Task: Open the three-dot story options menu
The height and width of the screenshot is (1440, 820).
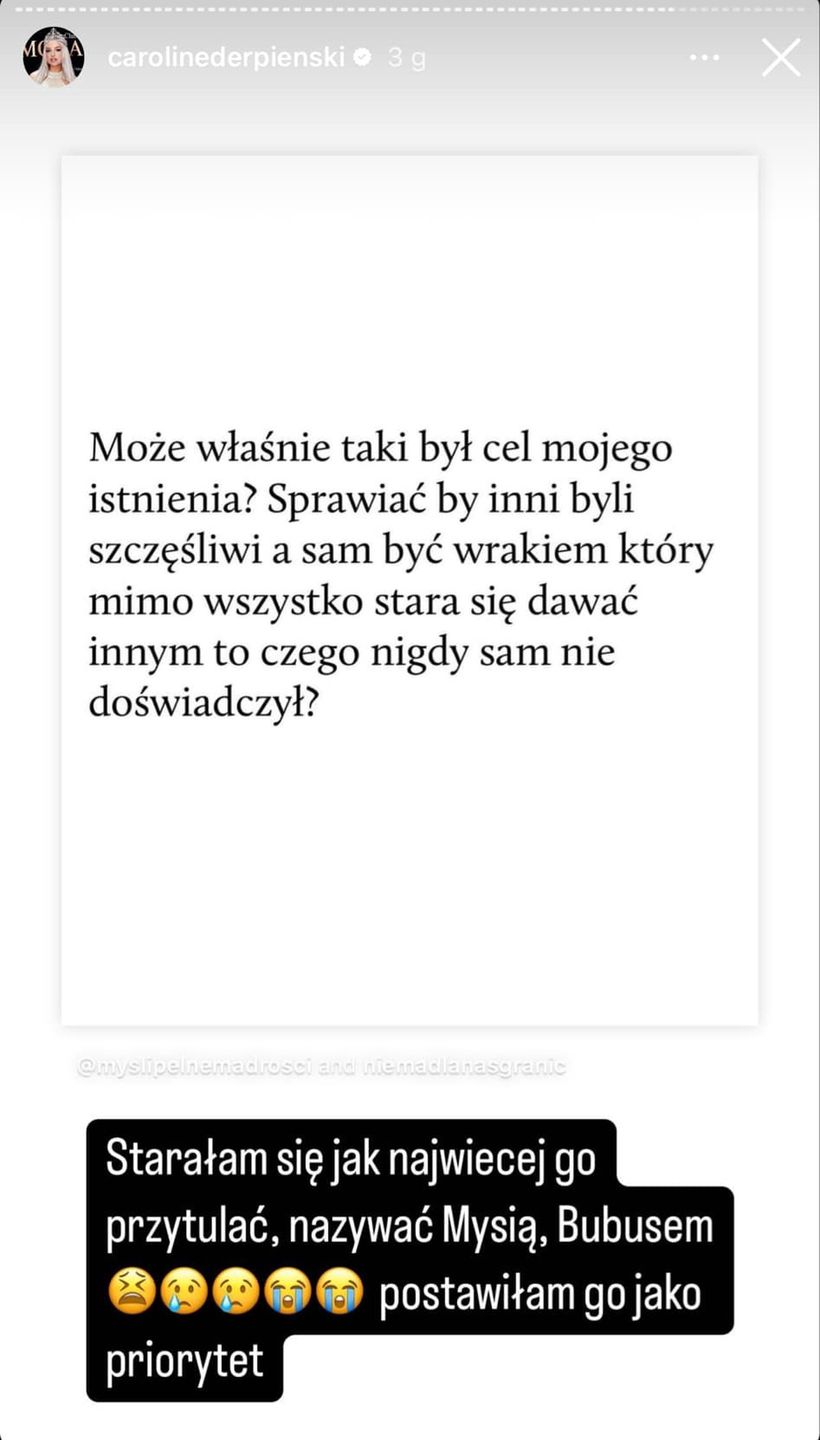Action: click(x=704, y=58)
